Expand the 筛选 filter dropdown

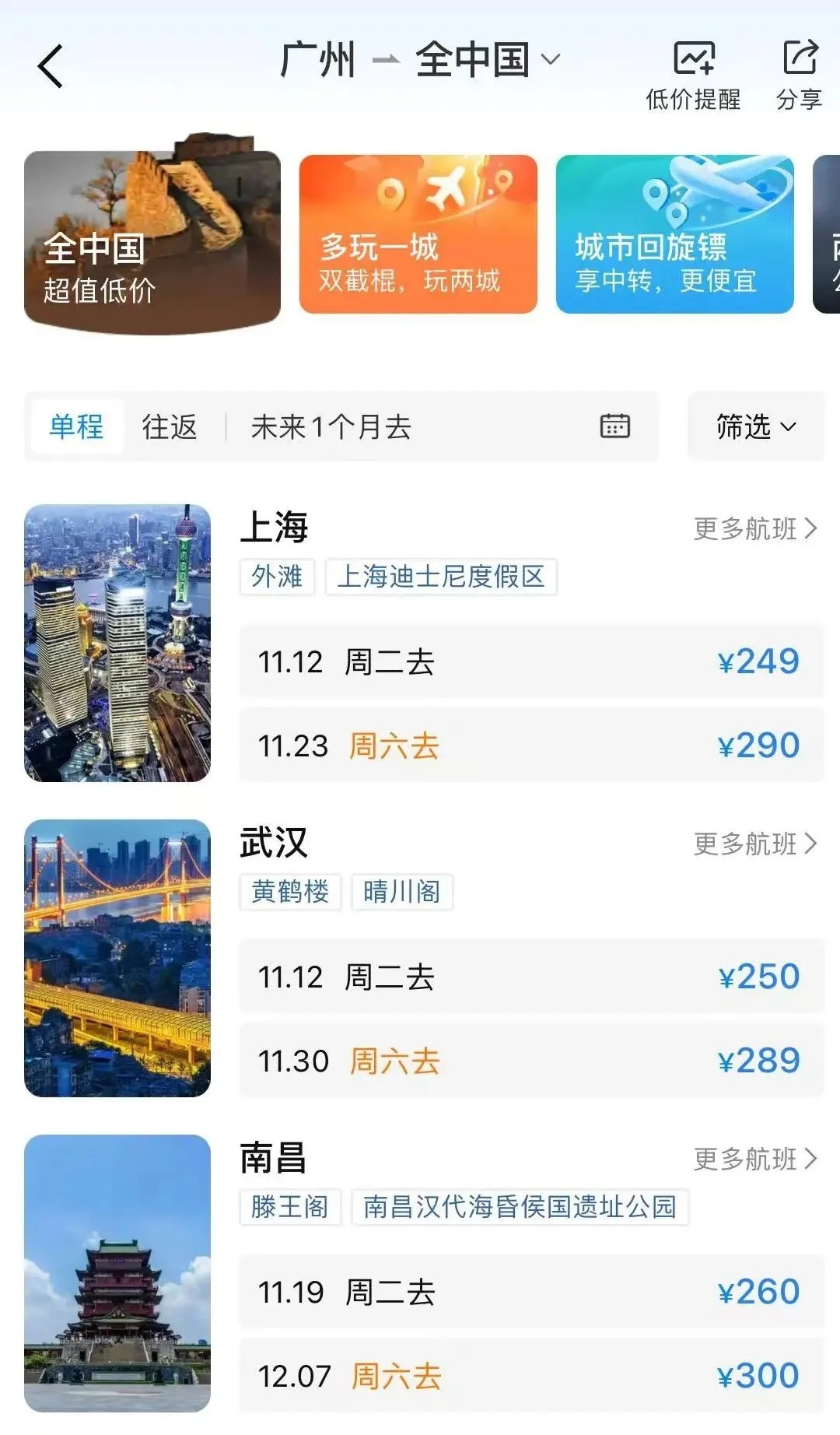tap(755, 426)
